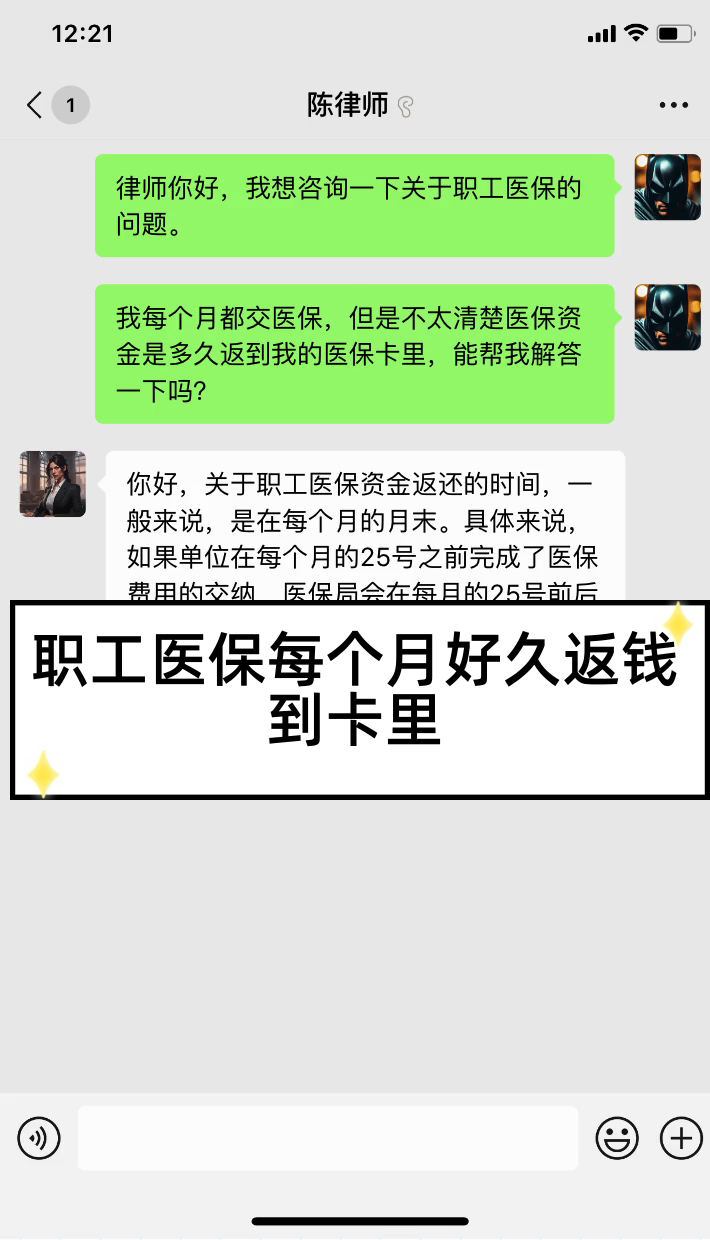Go back to the chat list

[36, 105]
